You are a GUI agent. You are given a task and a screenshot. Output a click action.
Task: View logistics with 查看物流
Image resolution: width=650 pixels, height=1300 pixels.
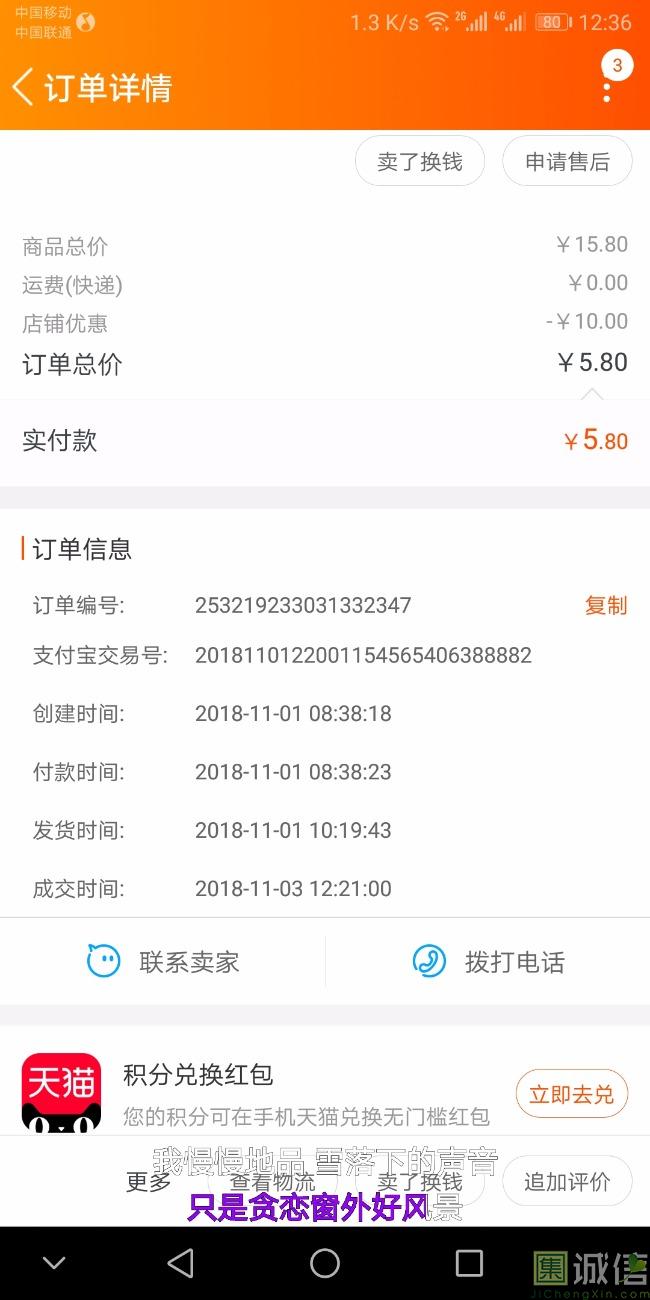273,1182
